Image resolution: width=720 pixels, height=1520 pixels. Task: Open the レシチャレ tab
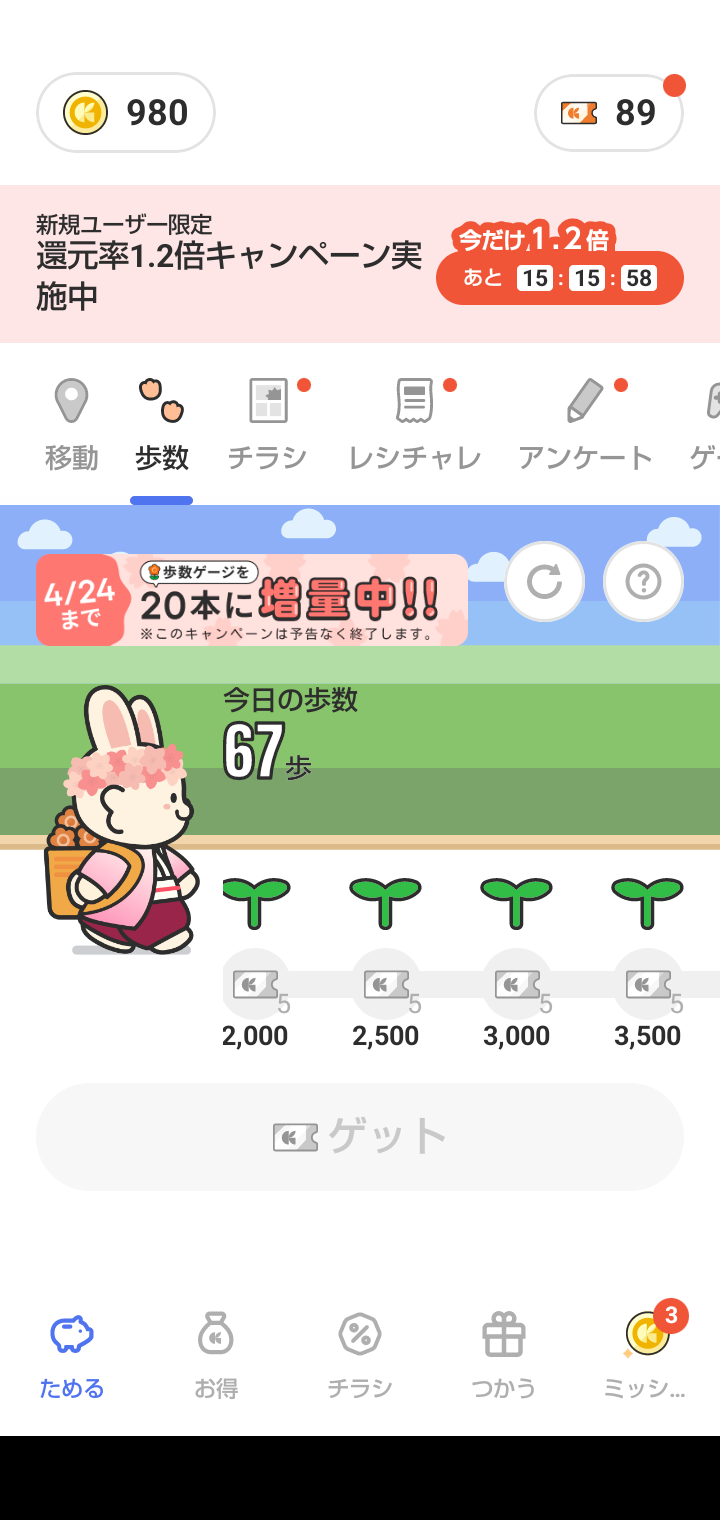point(414,426)
